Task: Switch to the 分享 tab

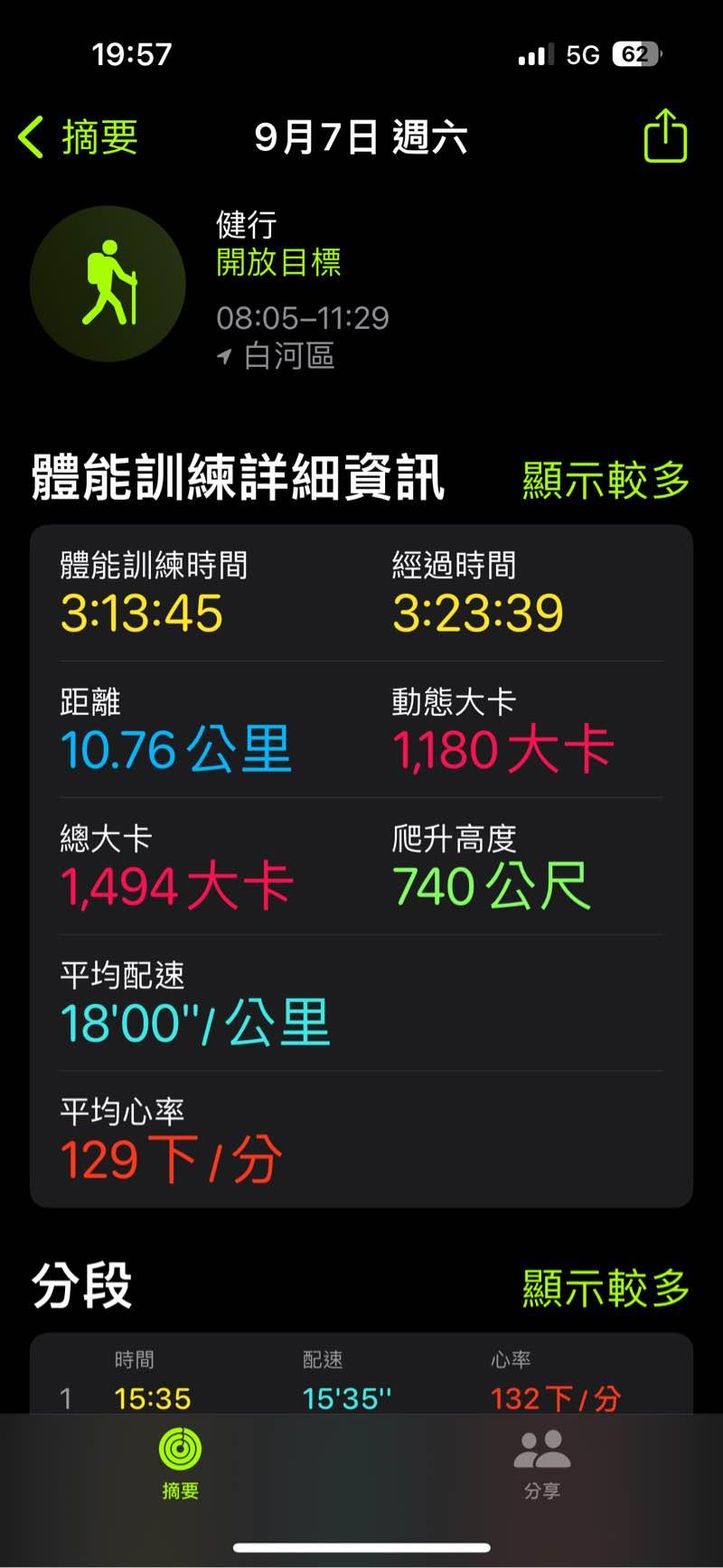Action: pyautogui.click(x=541, y=1464)
